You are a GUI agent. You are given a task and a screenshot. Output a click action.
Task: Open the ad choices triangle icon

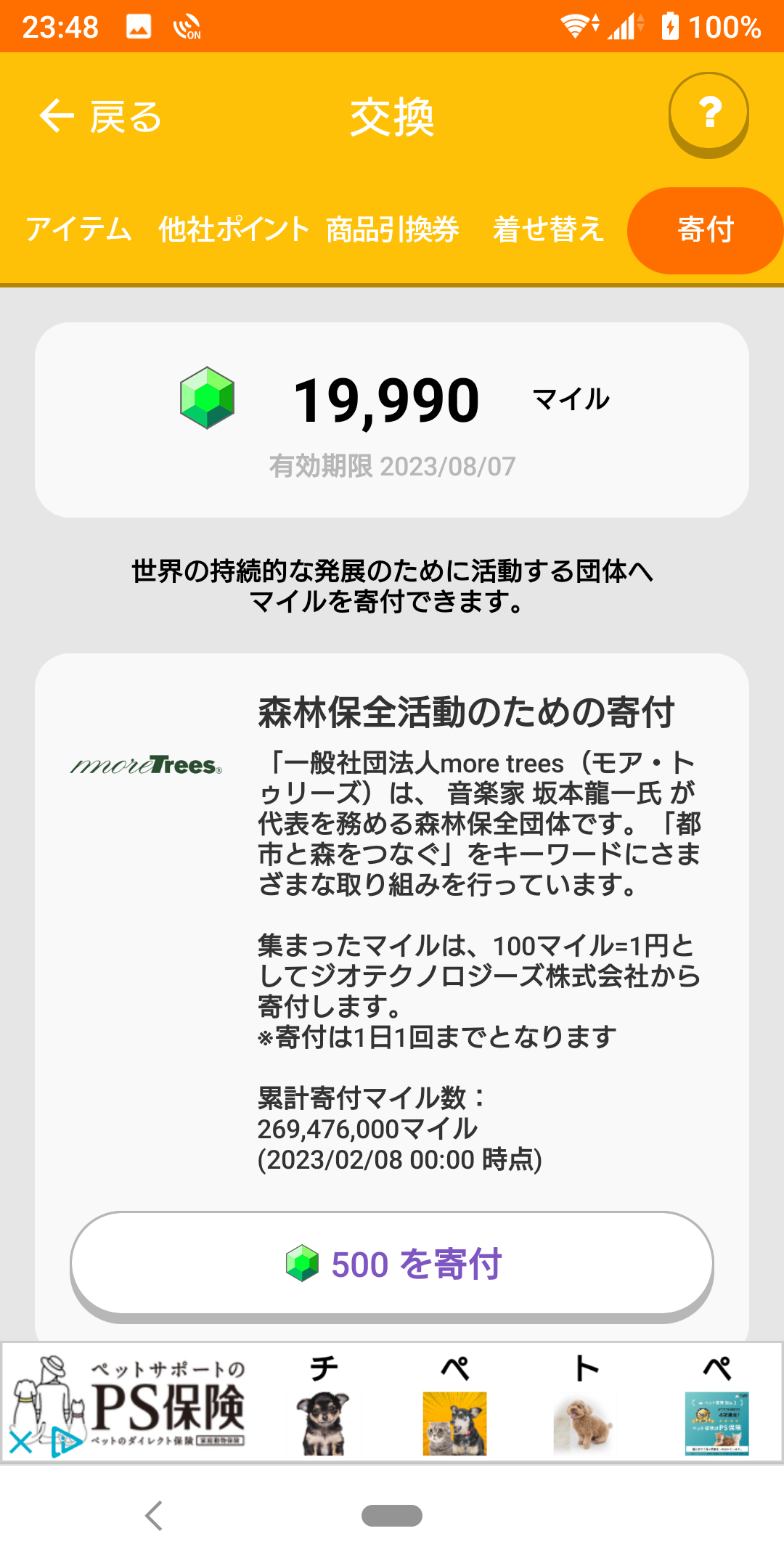(65, 1442)
